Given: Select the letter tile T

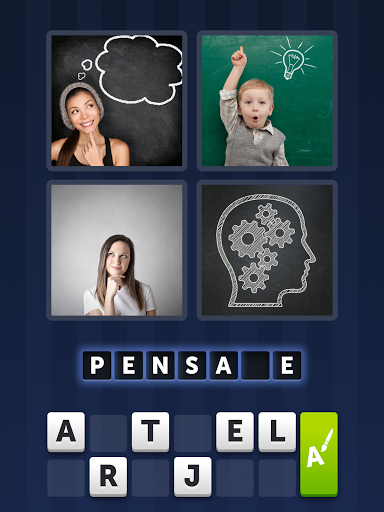Looking at the screenshot, I should click(150, 432).
